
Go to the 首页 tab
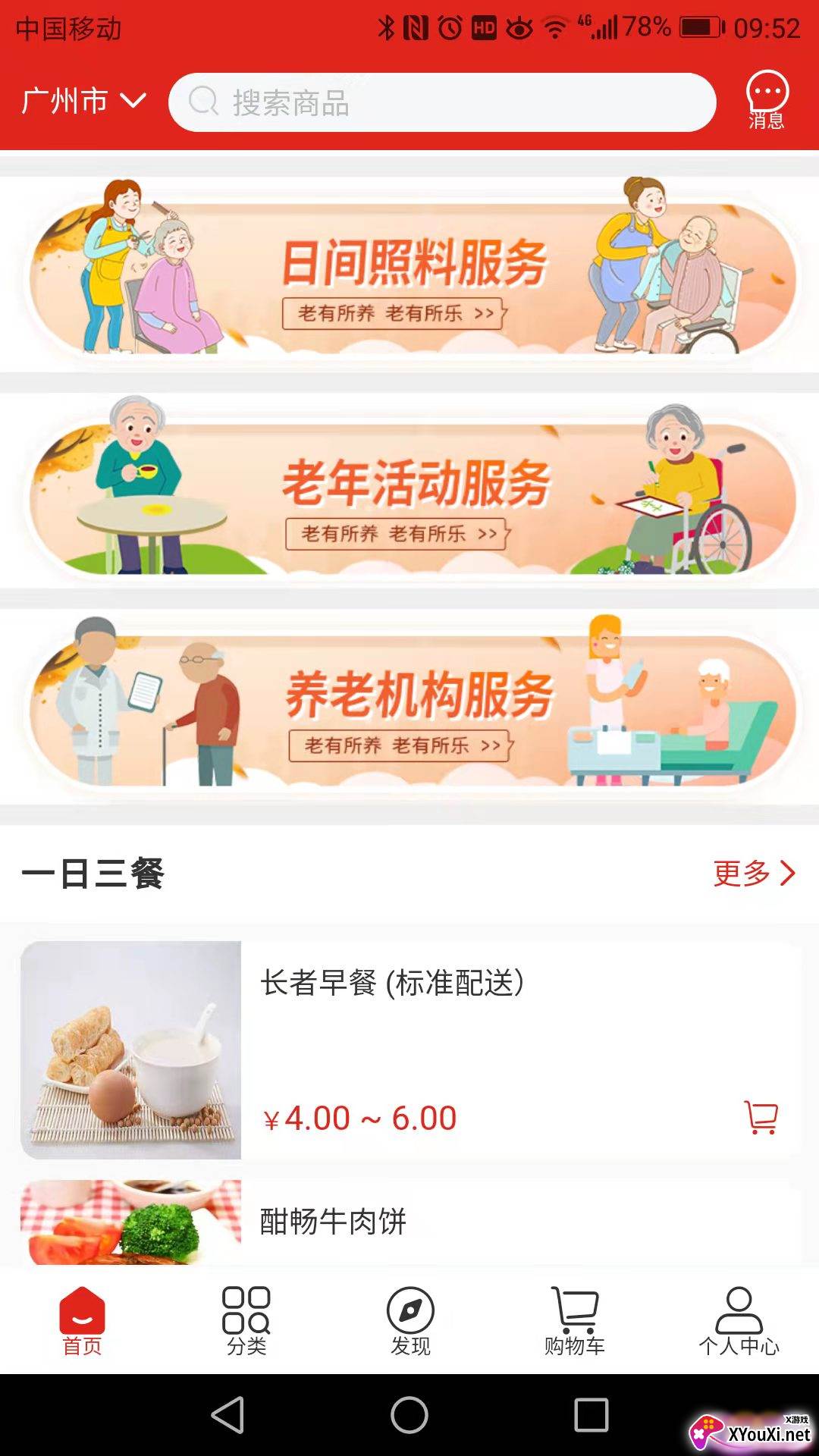(82, 1321)
